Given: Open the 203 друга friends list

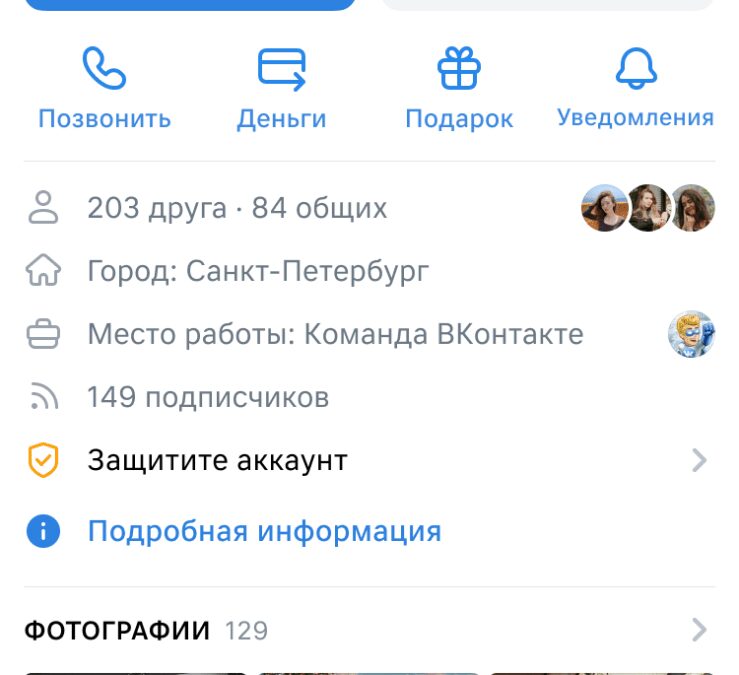Looking at the screenshot, I should [x=237, y=208].
